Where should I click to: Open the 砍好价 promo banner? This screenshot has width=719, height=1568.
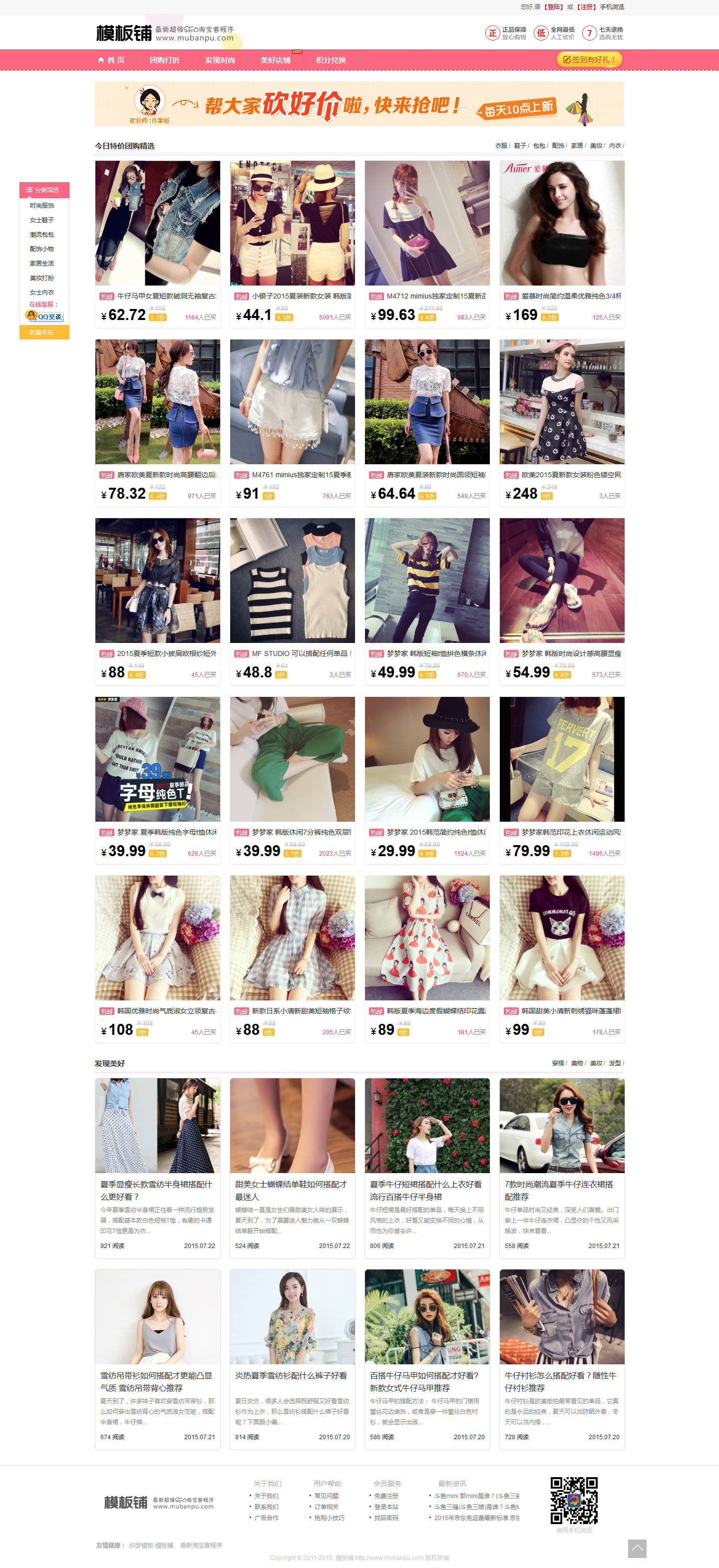[x=359, y=104]
